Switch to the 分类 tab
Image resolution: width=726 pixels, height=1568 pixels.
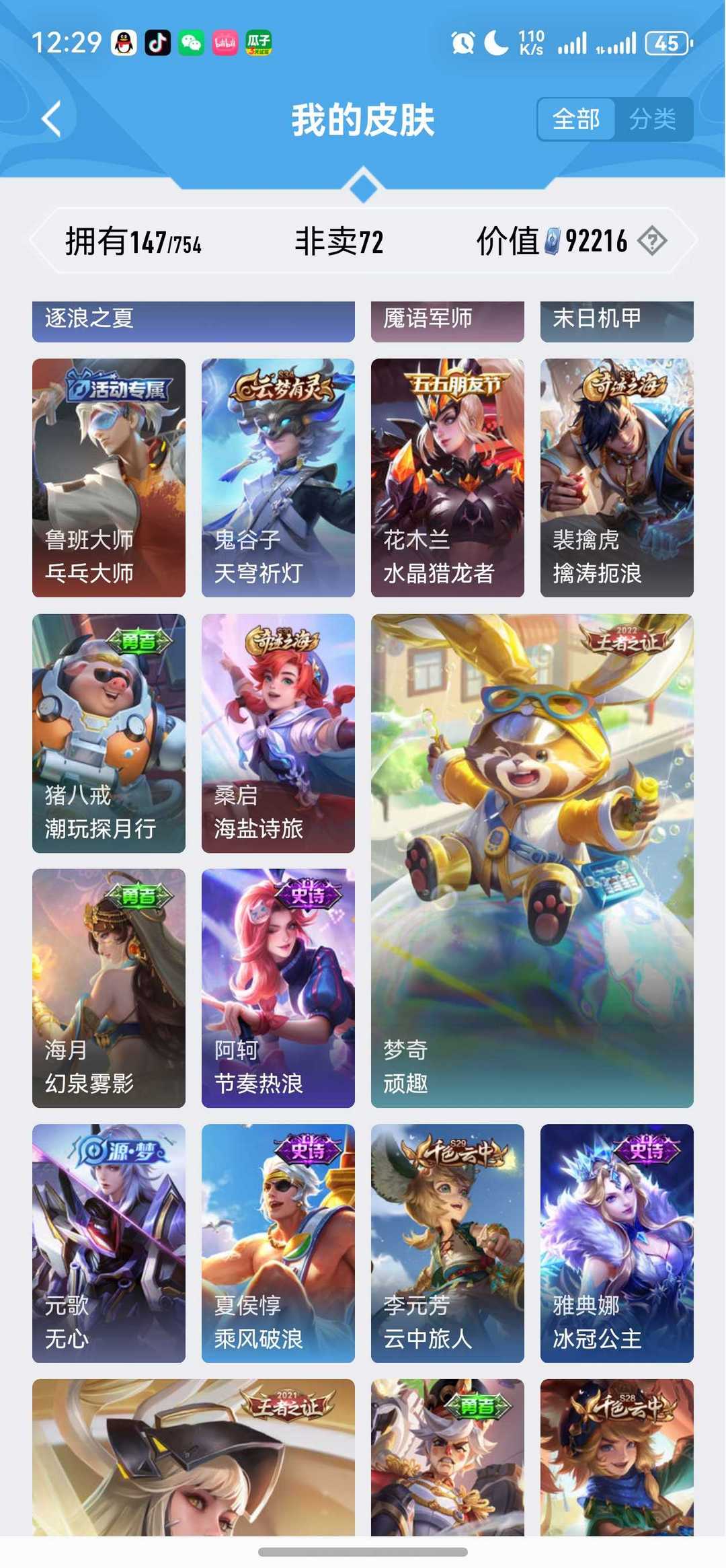point(653,120)
